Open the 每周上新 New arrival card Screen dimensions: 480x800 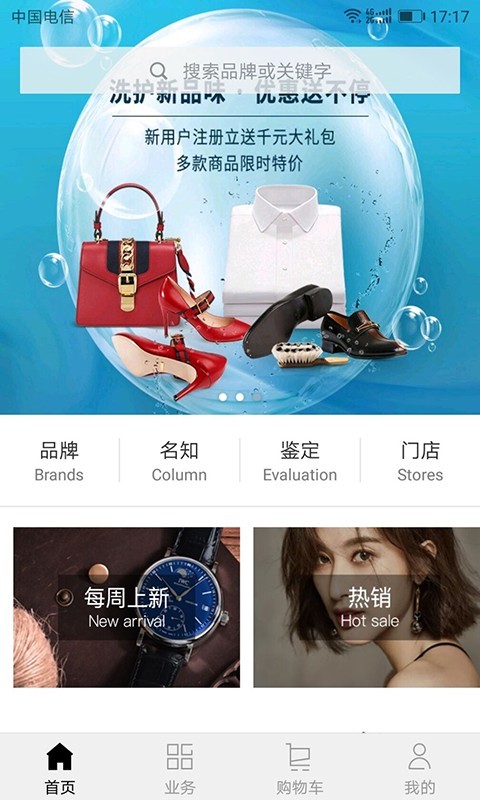coord(127,607)
